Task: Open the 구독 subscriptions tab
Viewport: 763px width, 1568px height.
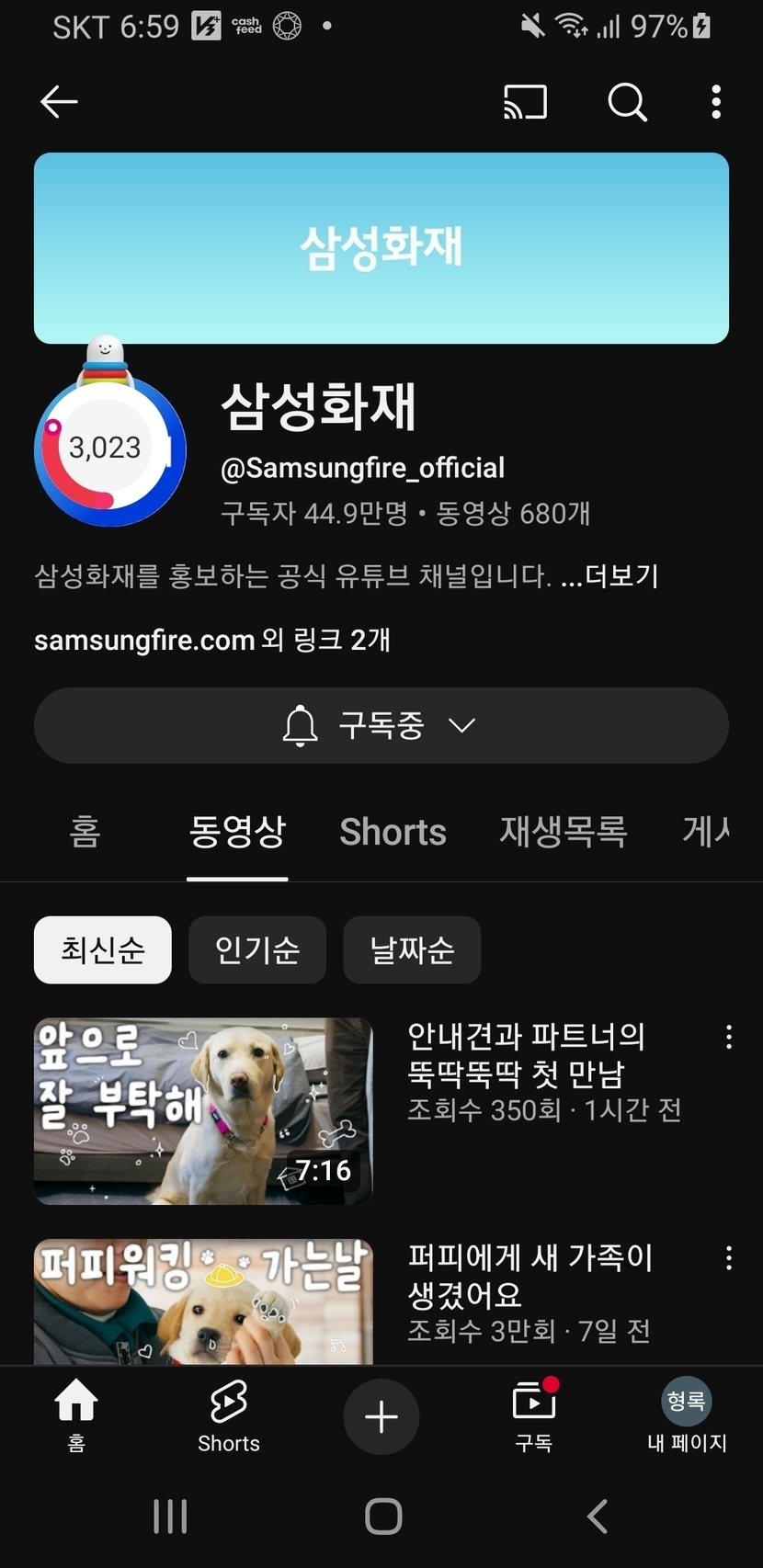Action: coord(533,1415)
